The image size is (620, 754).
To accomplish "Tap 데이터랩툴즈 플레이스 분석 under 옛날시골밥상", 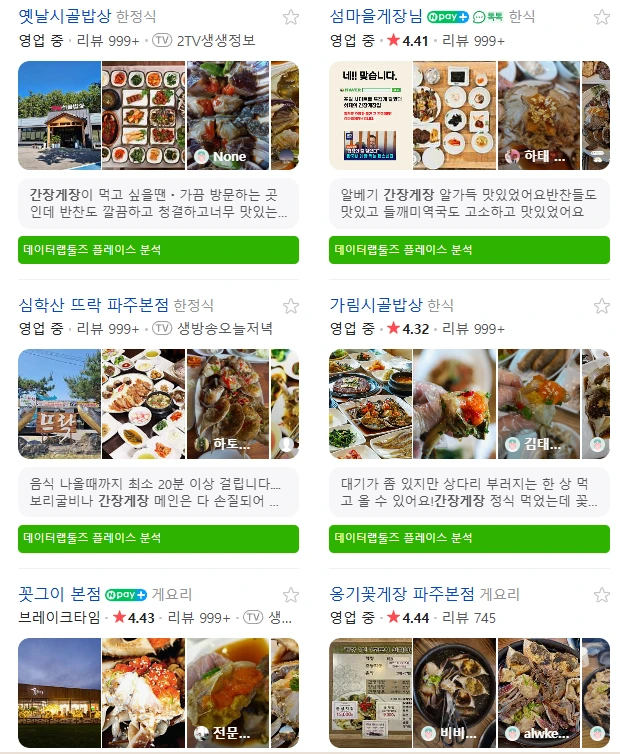I will pyautogui.click(x=158, y=250).
